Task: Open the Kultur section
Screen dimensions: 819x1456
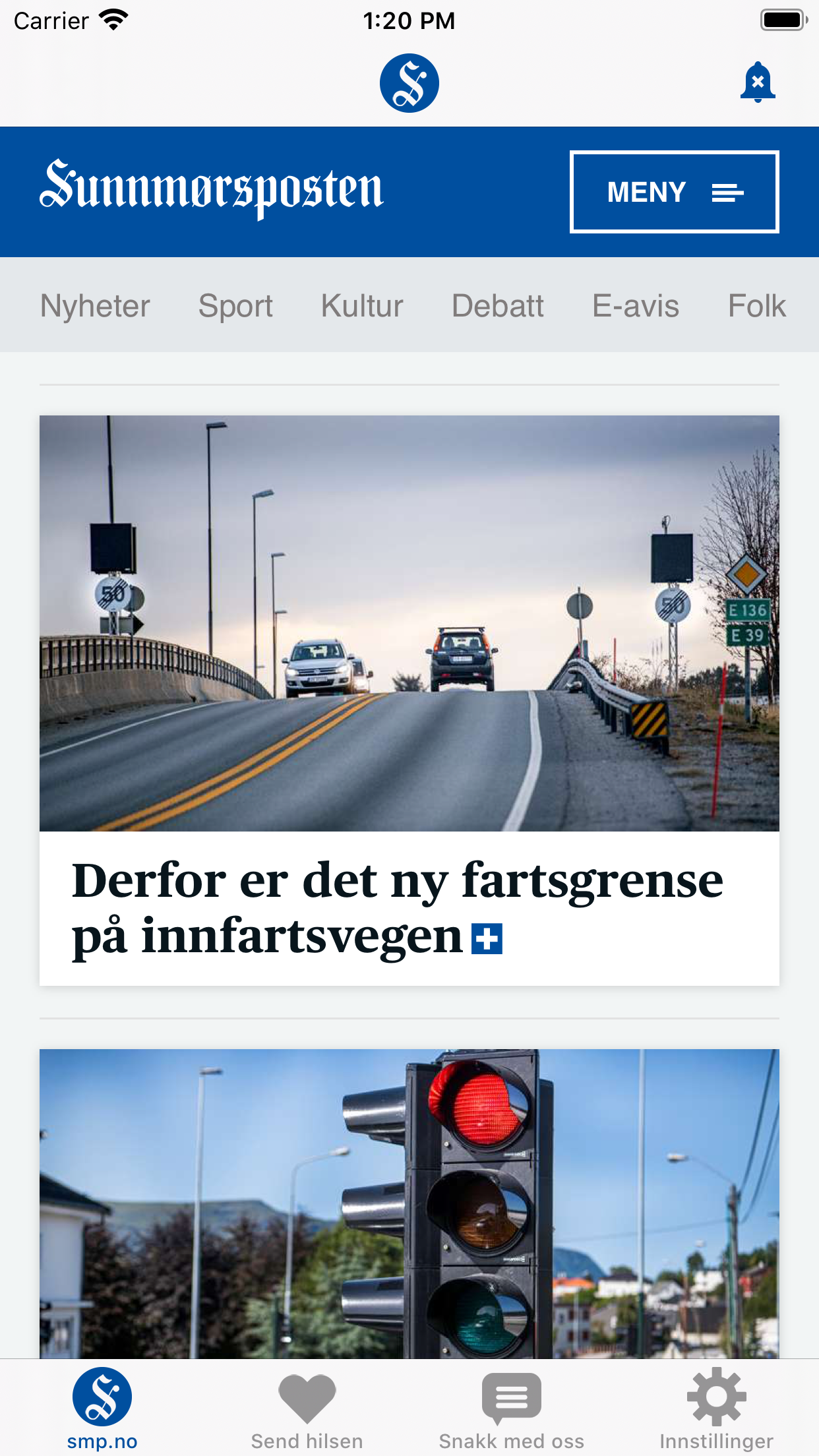Action: point(362,306)
